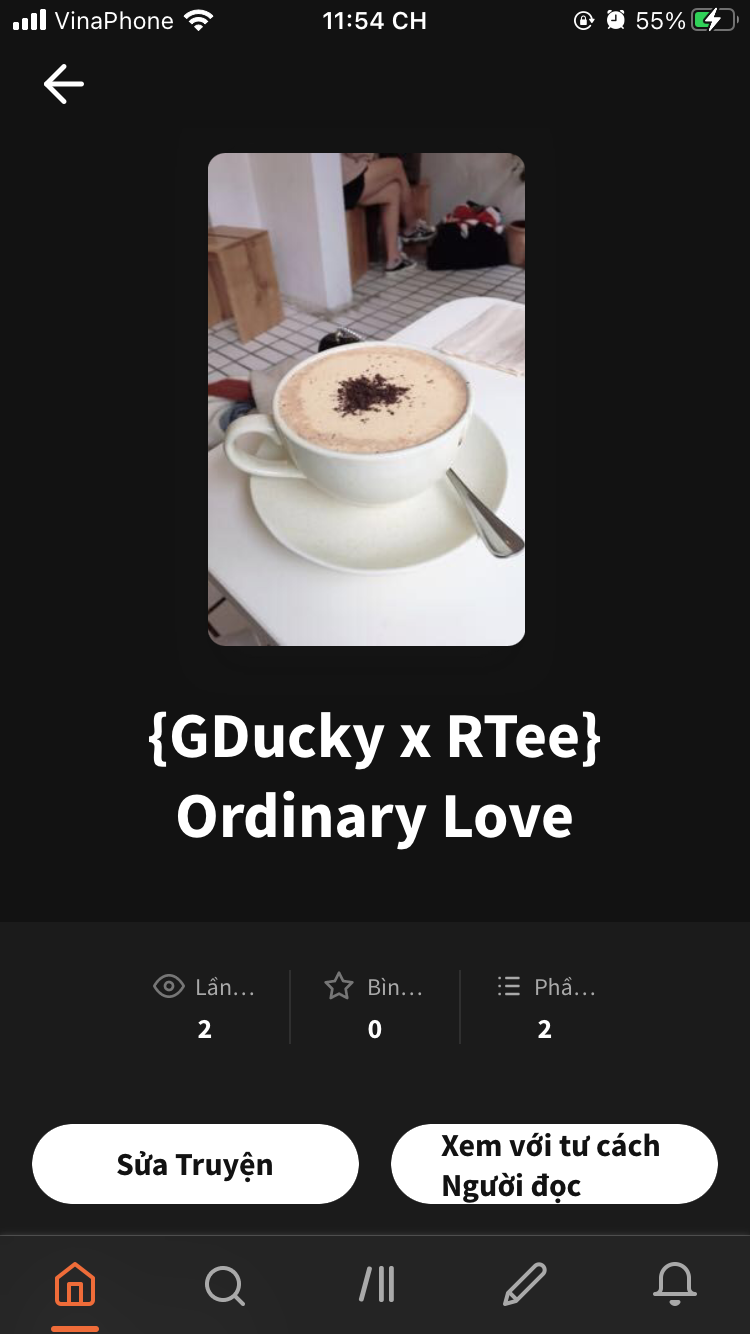Tap the Sửa Truyện button
Screen dimensions: 750x1334
click(195, 1164)
